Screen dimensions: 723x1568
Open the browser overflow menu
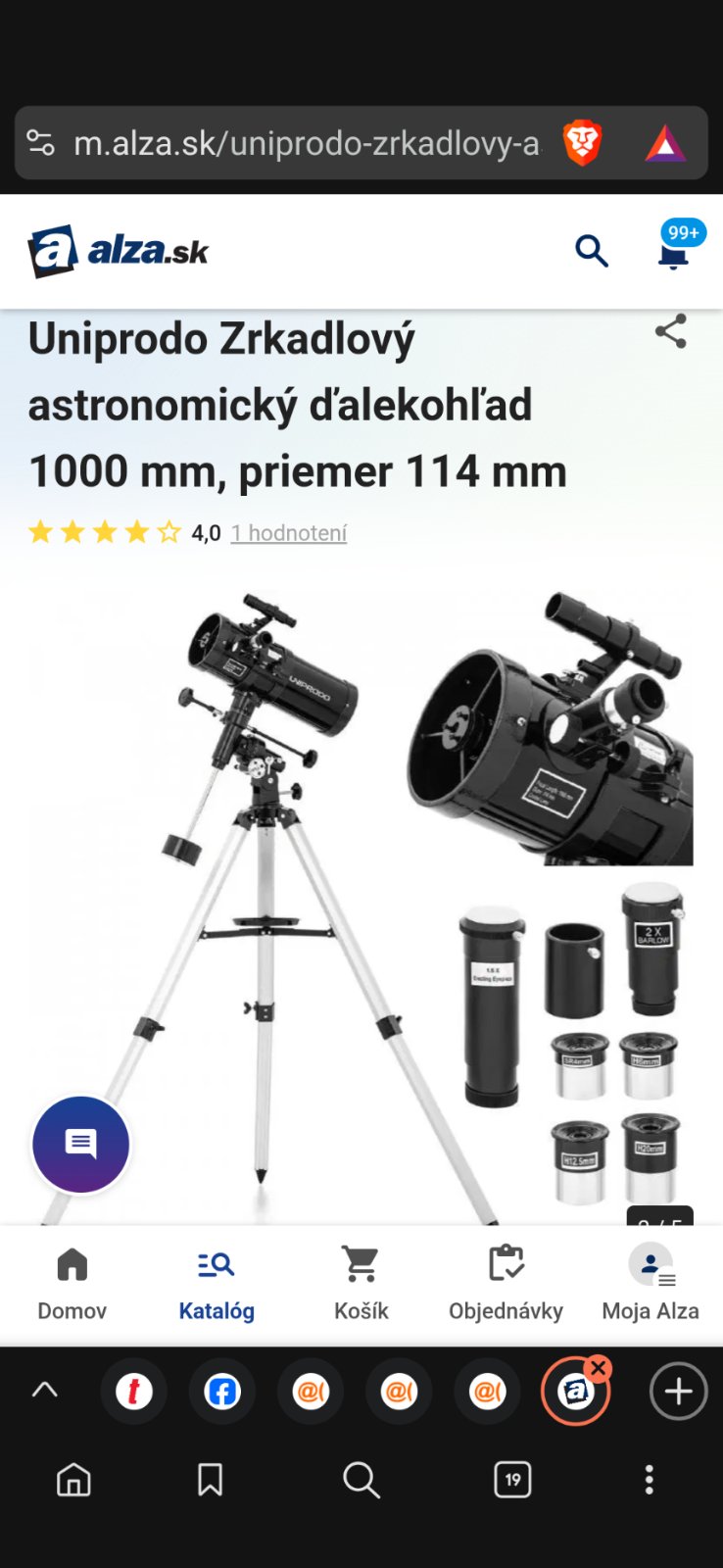pyautogui.click(x=649, y=1480)
